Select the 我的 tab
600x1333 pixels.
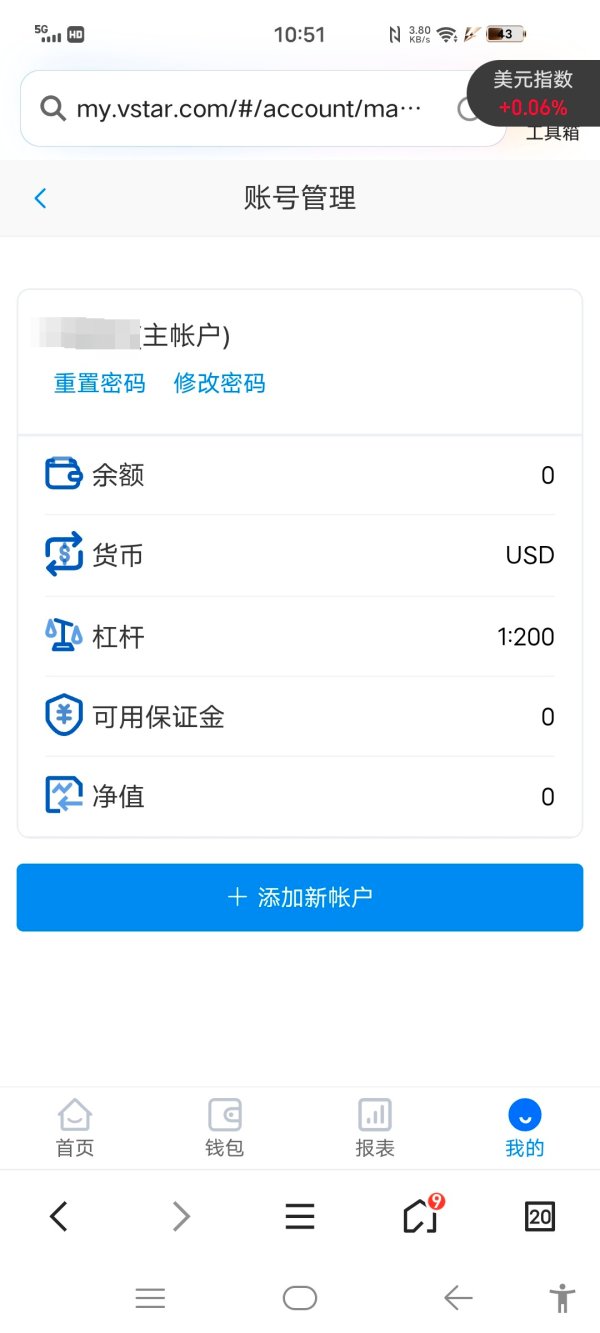(525, 1128)
